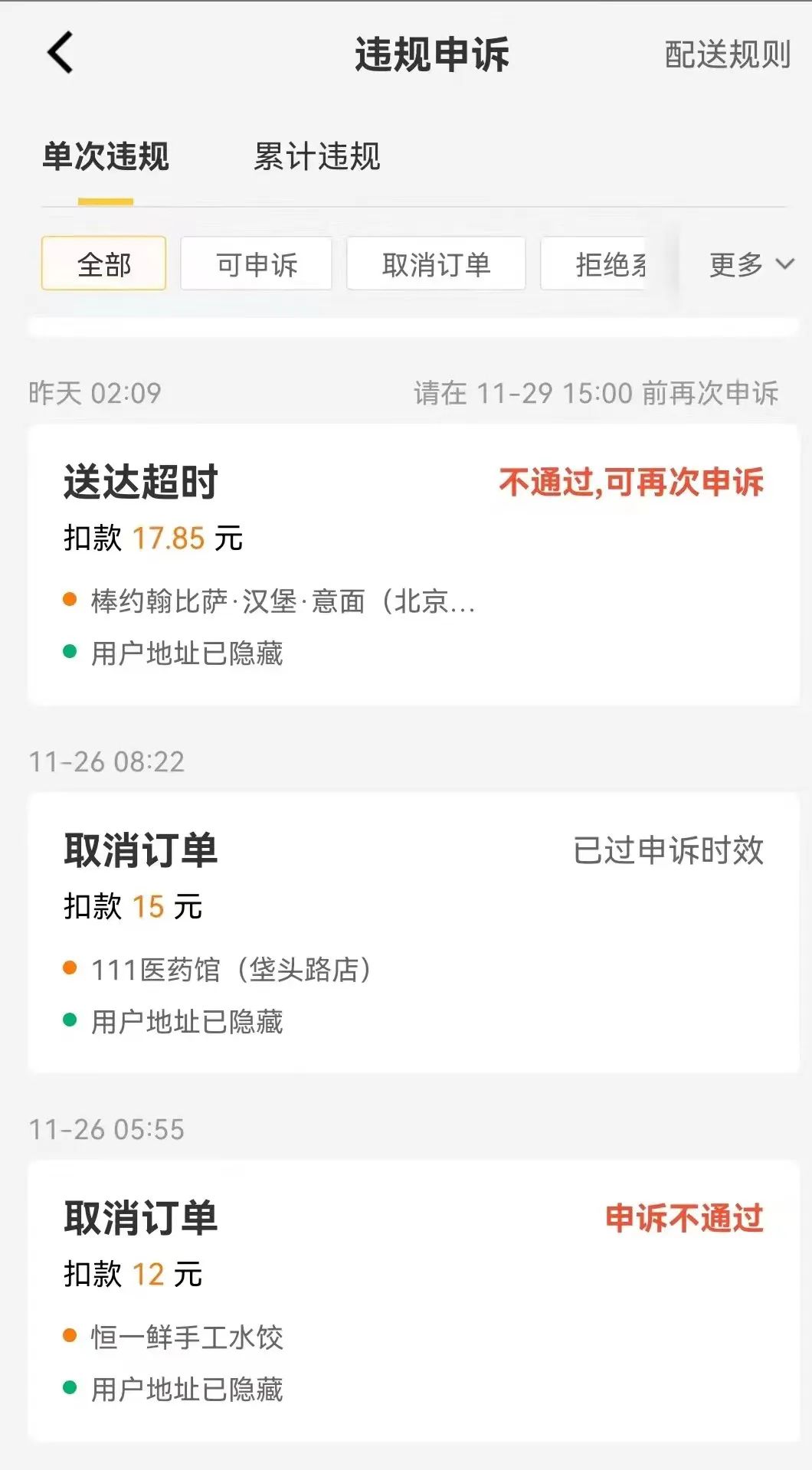The width and height of the screenshot is (812, 1470).
Task: Click the green address dot under 送达超时 card
Action: 71,653
